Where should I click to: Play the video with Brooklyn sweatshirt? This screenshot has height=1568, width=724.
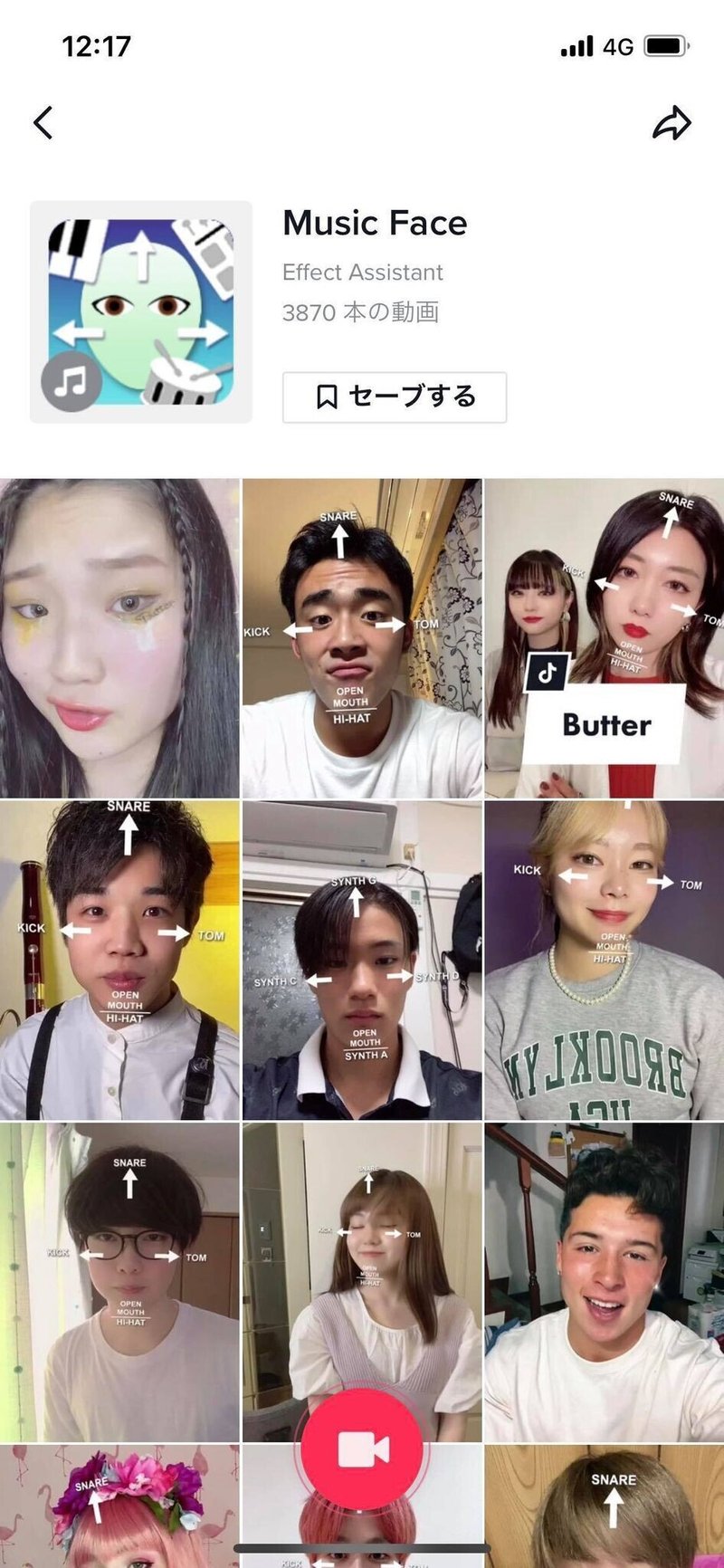point(605,960)
